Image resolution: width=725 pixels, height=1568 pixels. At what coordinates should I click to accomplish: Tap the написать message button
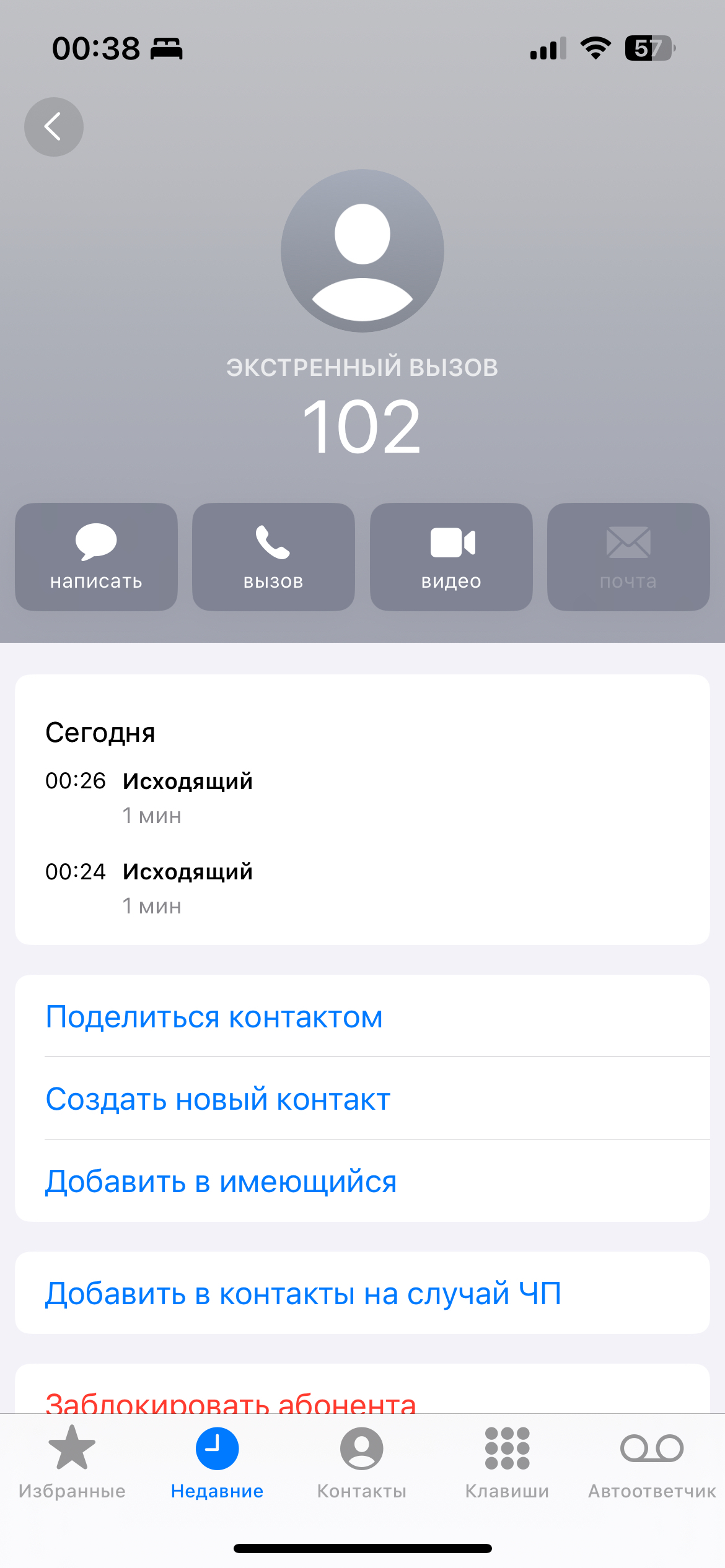pos(96,556)
